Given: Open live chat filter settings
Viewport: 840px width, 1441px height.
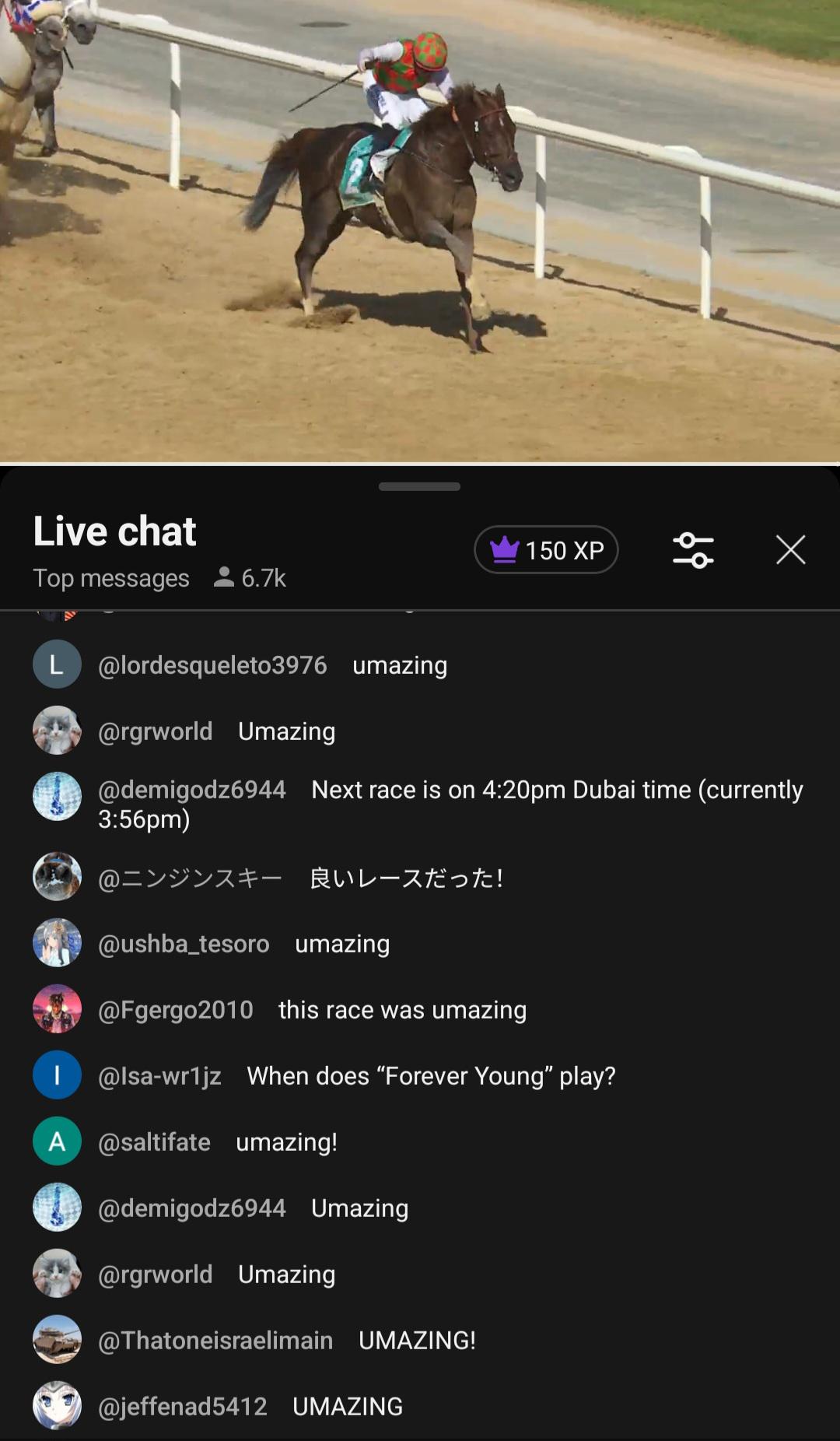Looking at the screenshot, I should click(692, 550).
